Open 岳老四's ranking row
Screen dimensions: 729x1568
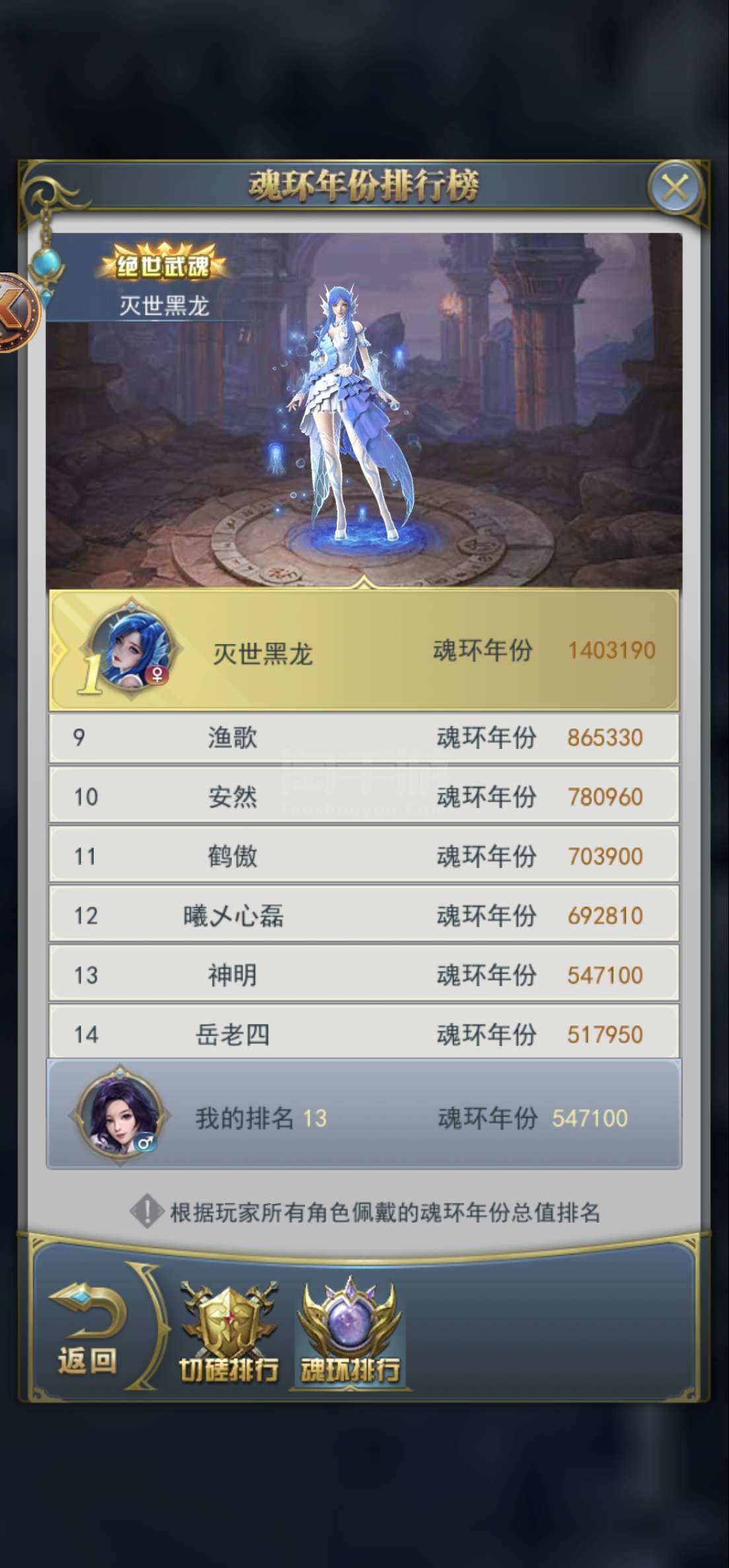tap(364, 1033)
